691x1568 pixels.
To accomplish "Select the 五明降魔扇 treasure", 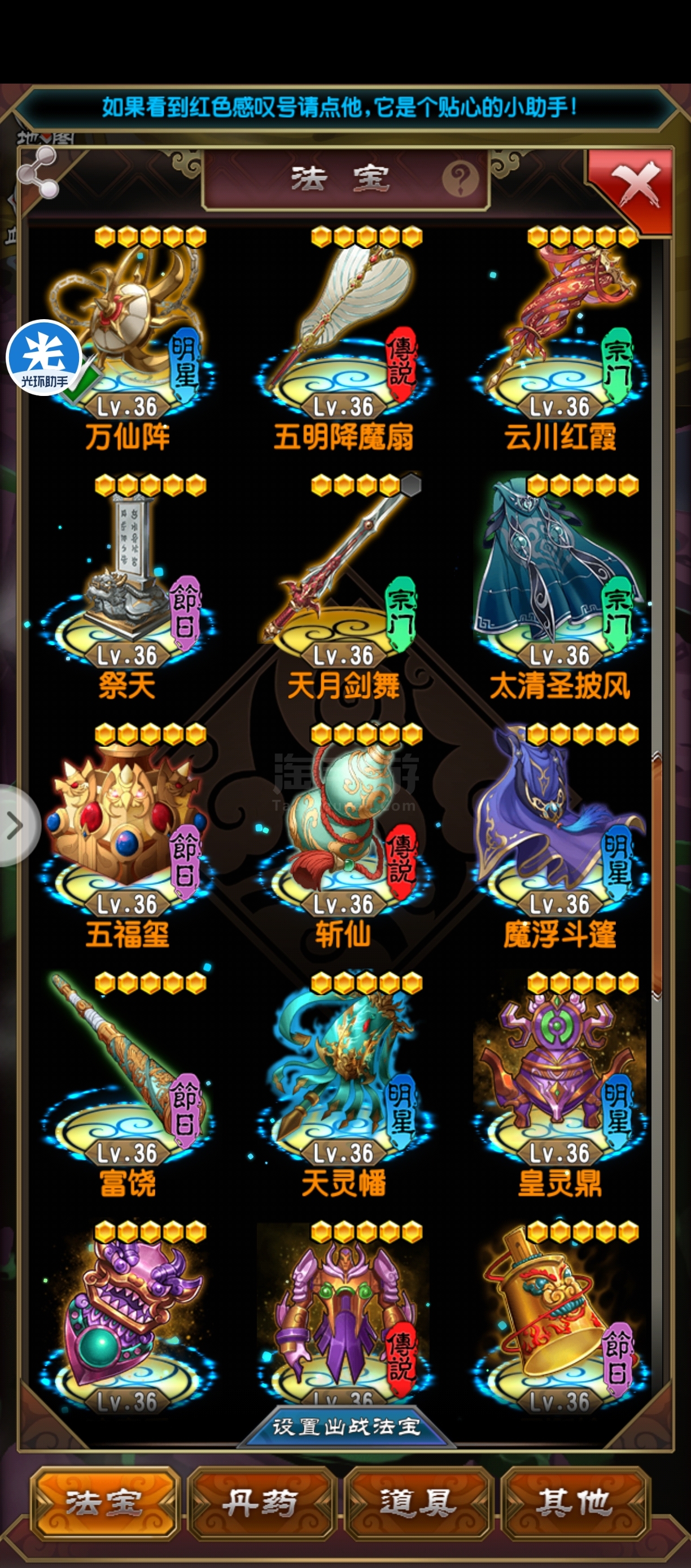I will pyautogui.click(x=344, y=341).
